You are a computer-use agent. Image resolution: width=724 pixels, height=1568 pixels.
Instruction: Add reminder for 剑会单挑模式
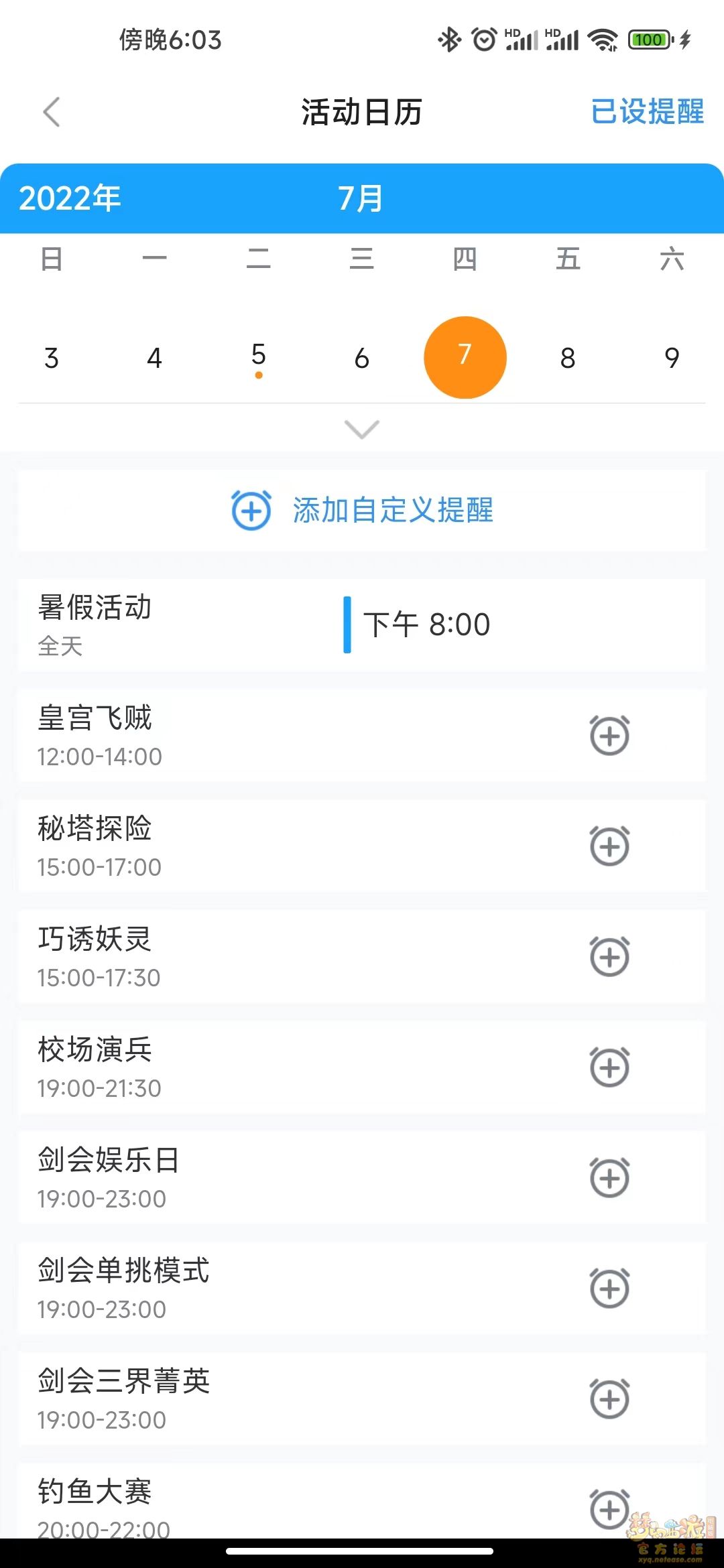coord(609,1288)
